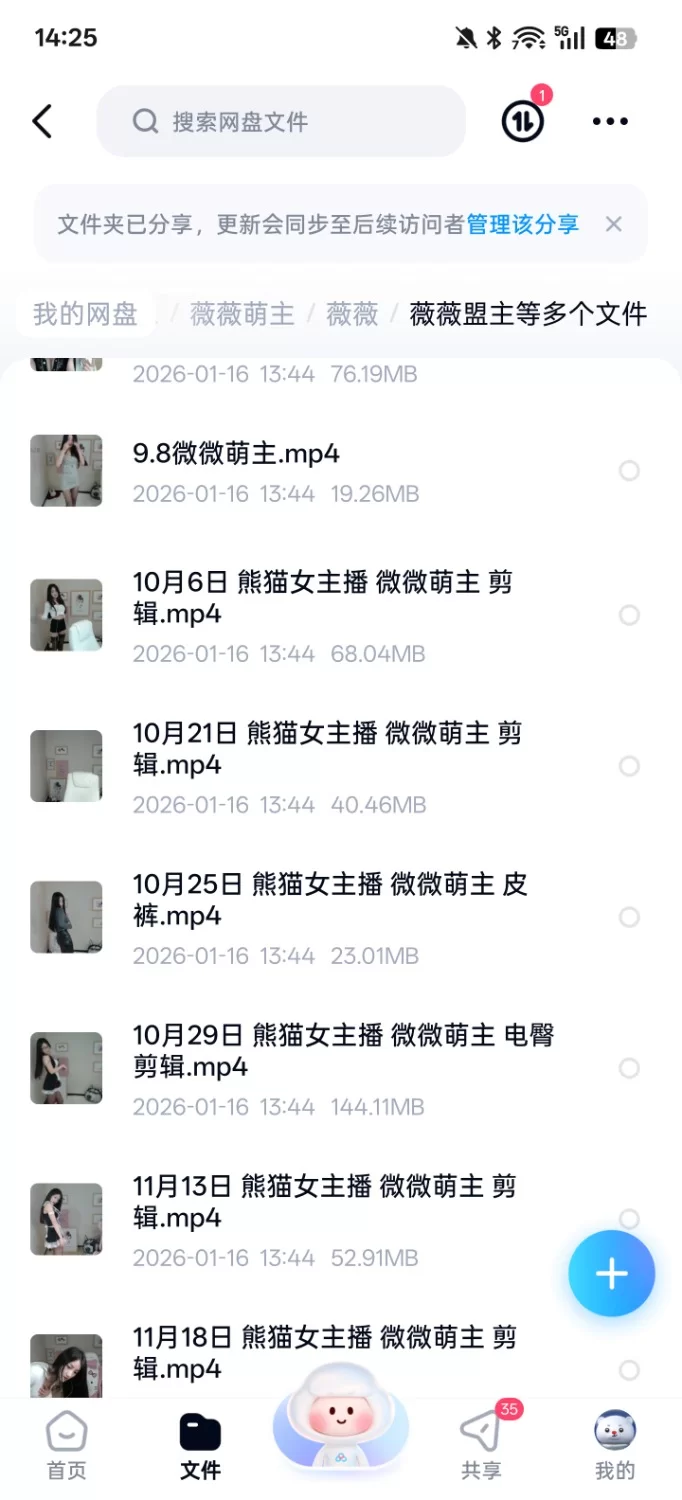Go to 我的网盘 in the breadcrumb
Screen dimensions: 682x1500
pyautogui.click(x=85, y=314)
